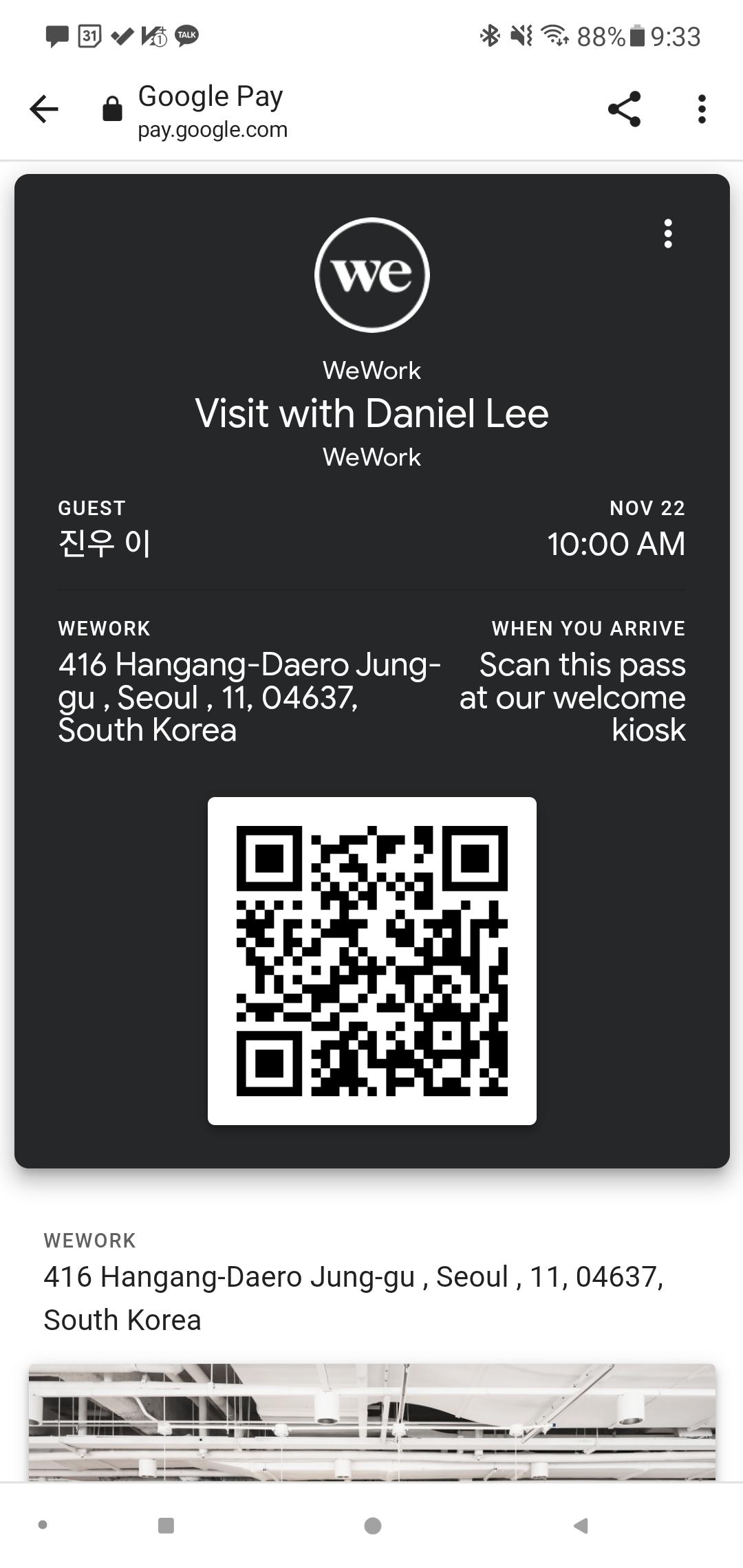The width and height of the screenshot is (743, 1568).
Task: Open the WeWork location photo
Action: [371, 1421]
